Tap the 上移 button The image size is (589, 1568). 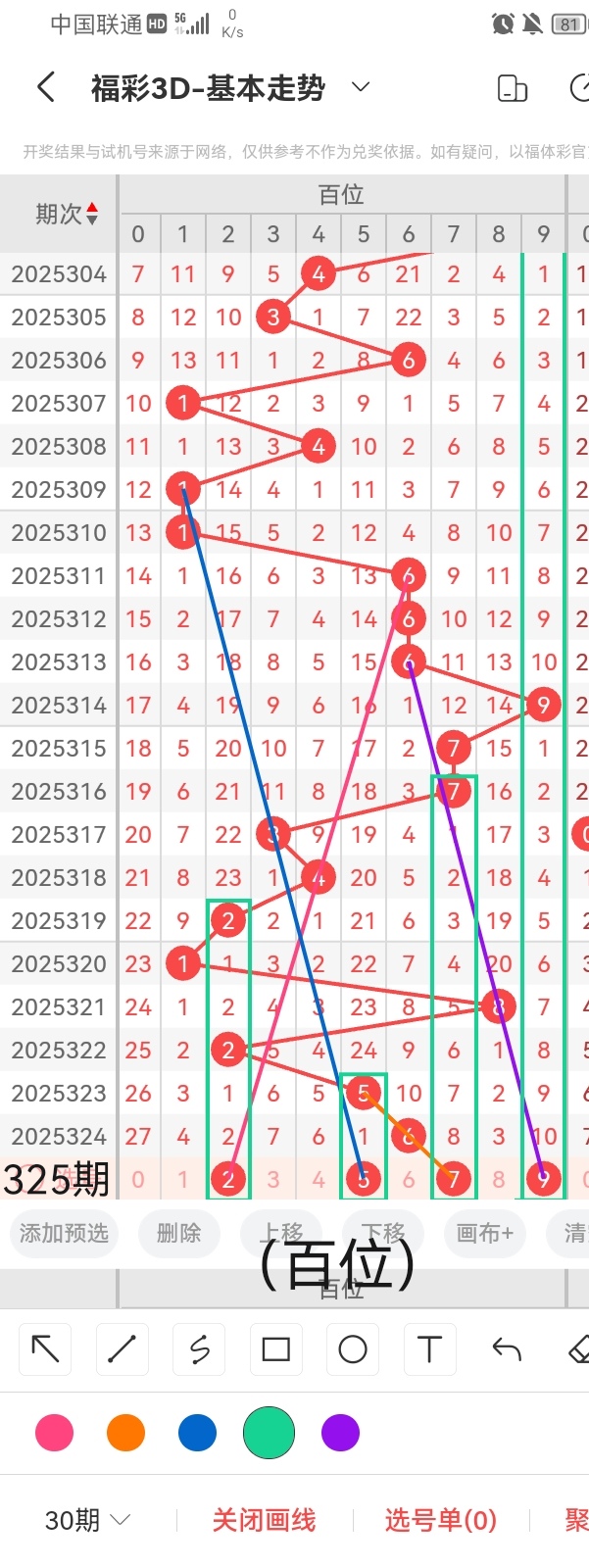pos(282,1233)
